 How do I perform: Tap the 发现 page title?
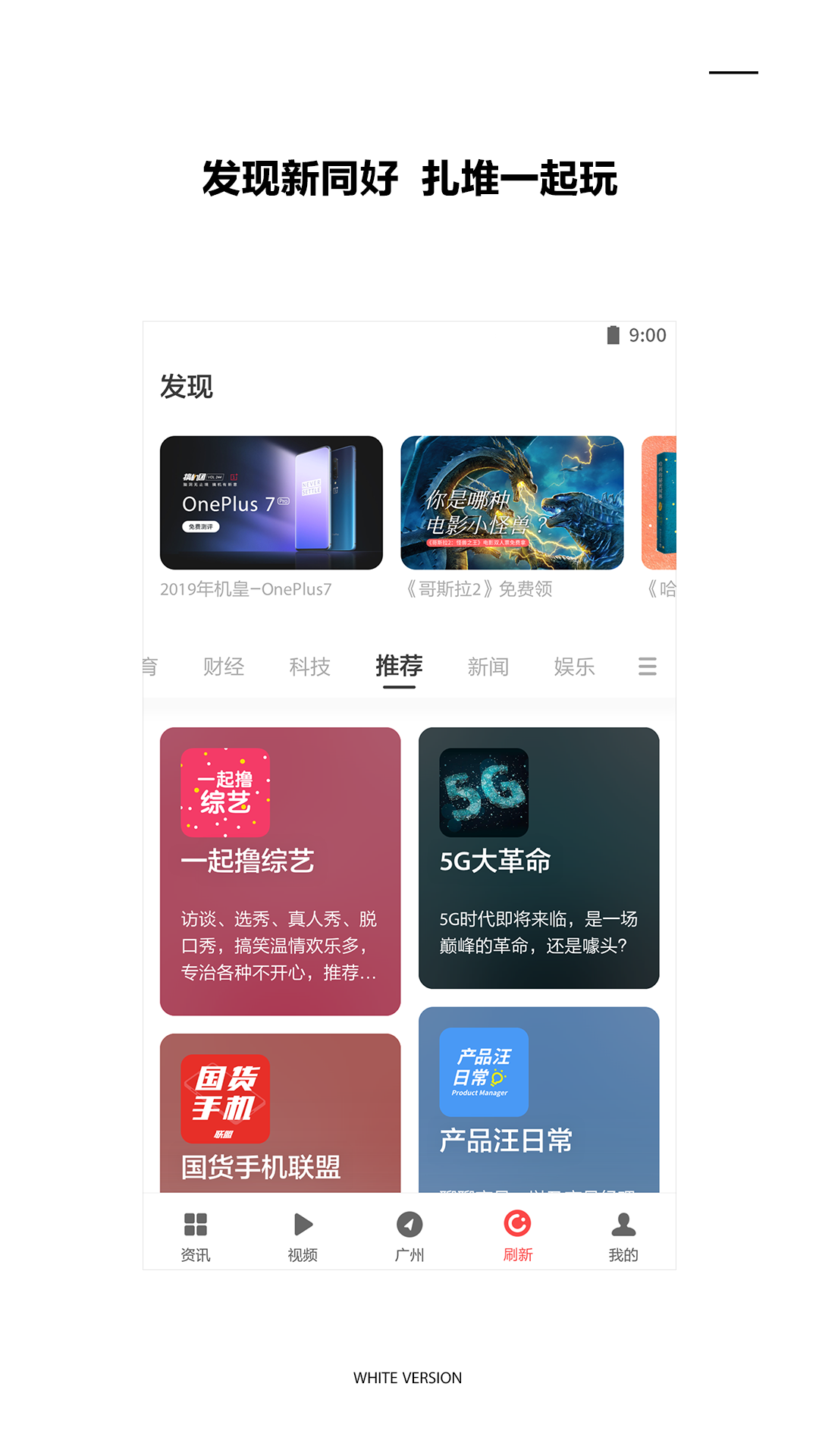point(187,387)
